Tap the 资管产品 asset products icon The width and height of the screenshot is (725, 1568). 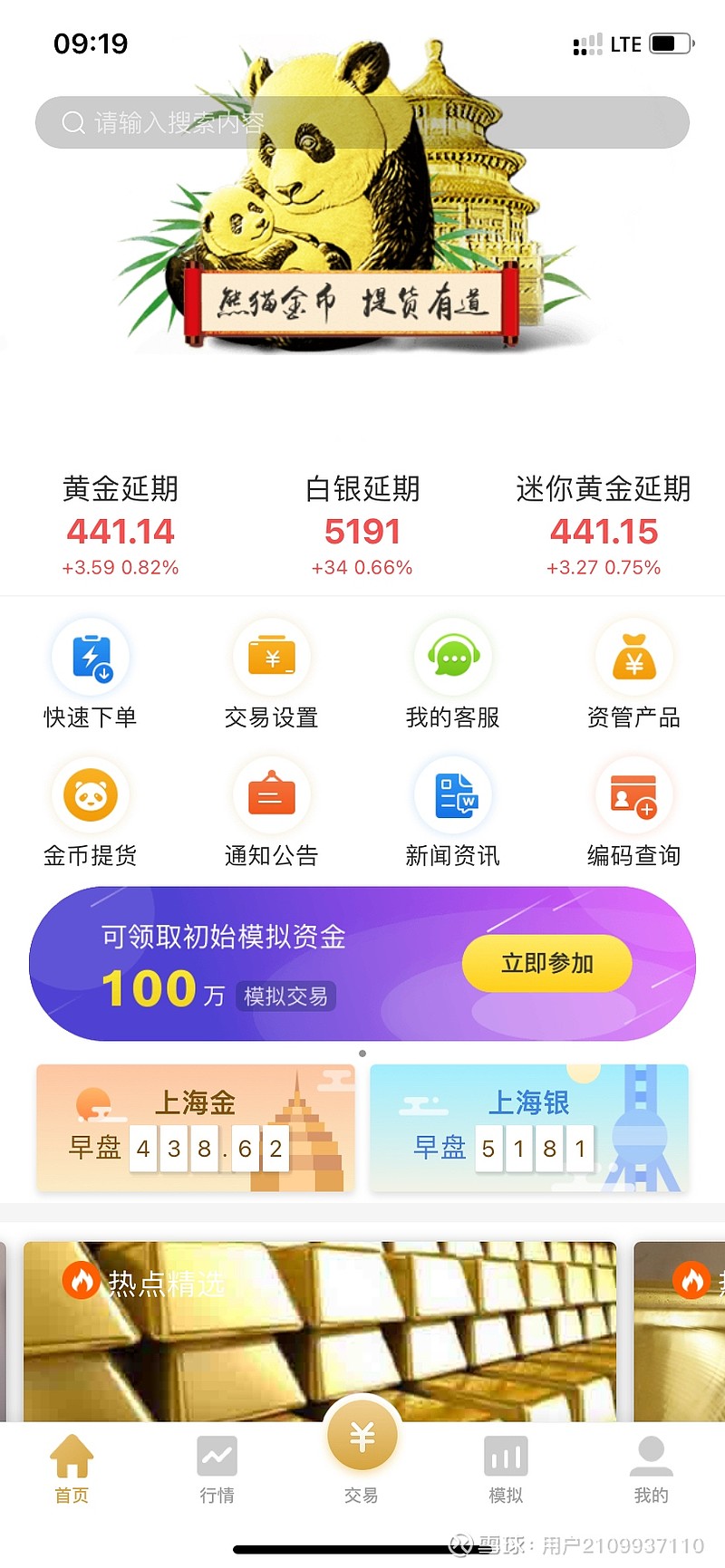(633, 670)
